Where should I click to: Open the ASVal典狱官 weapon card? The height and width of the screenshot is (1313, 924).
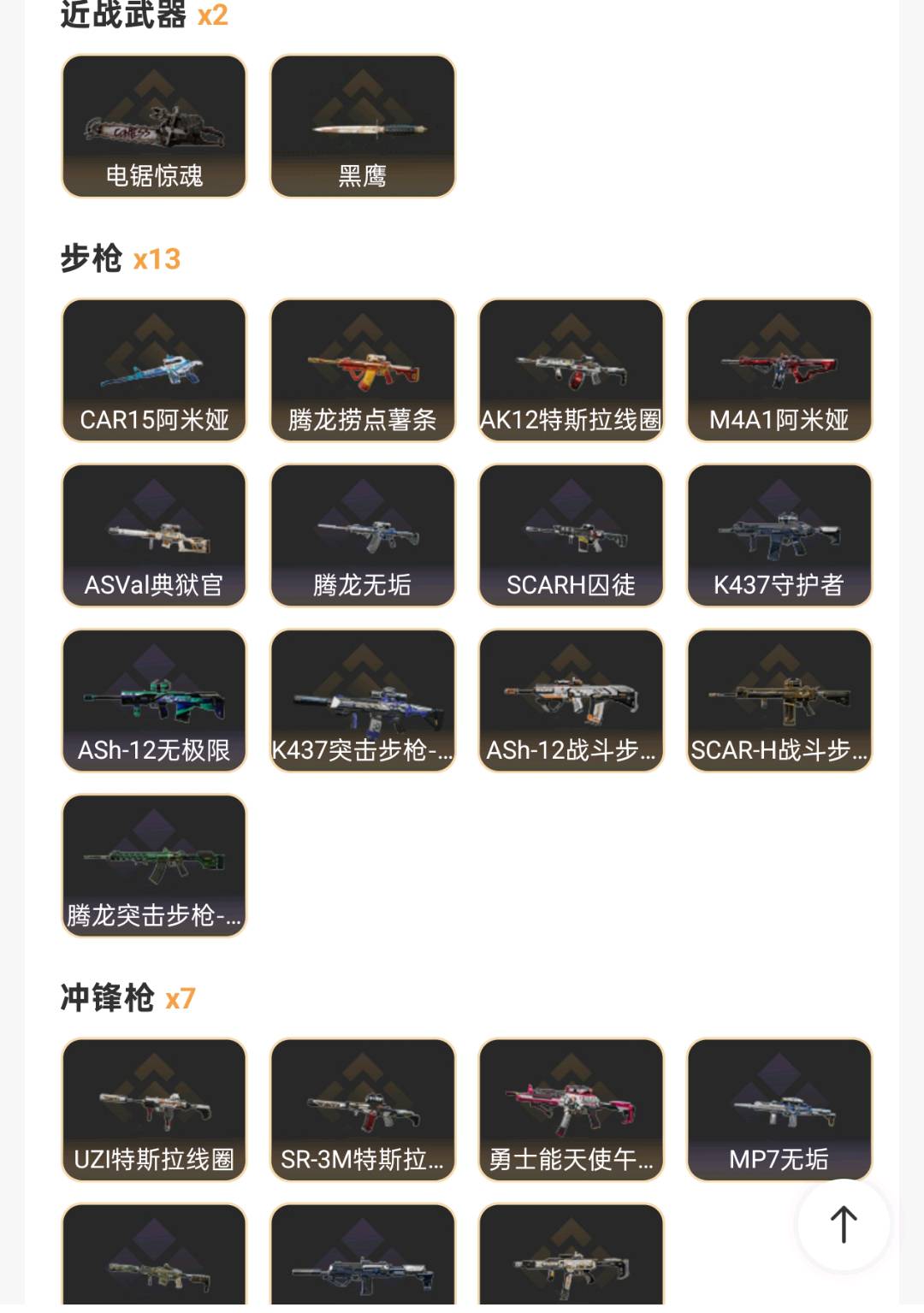(154, 535)
